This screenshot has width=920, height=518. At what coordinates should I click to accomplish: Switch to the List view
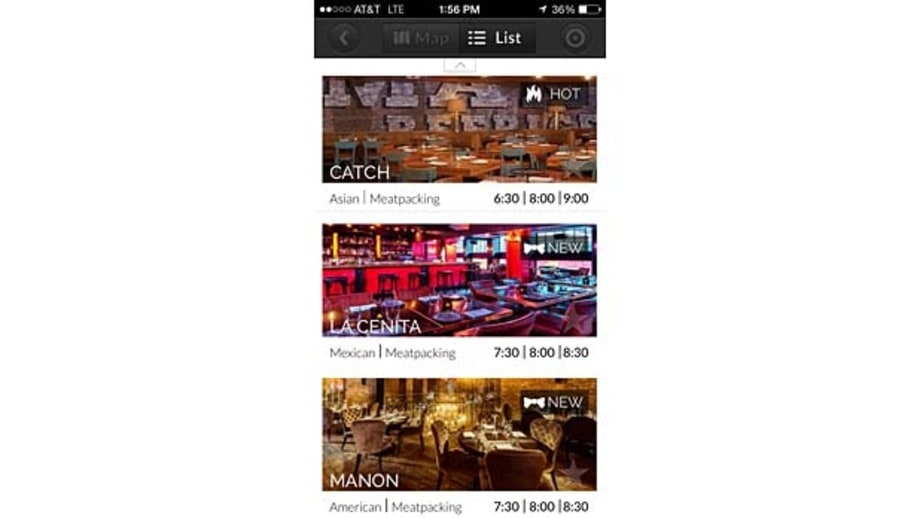[497, 38]
